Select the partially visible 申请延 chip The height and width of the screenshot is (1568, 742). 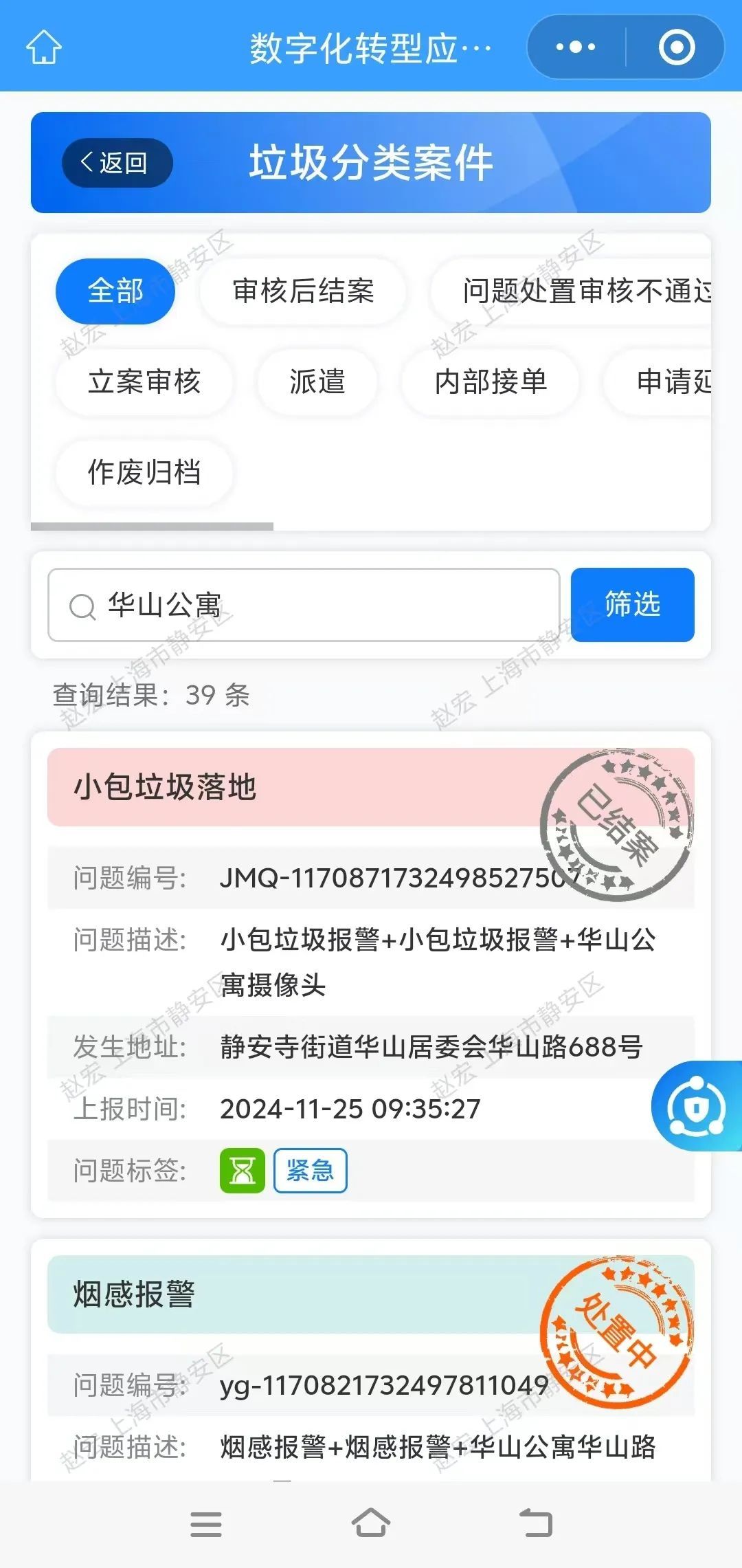[x=658, y=382]
